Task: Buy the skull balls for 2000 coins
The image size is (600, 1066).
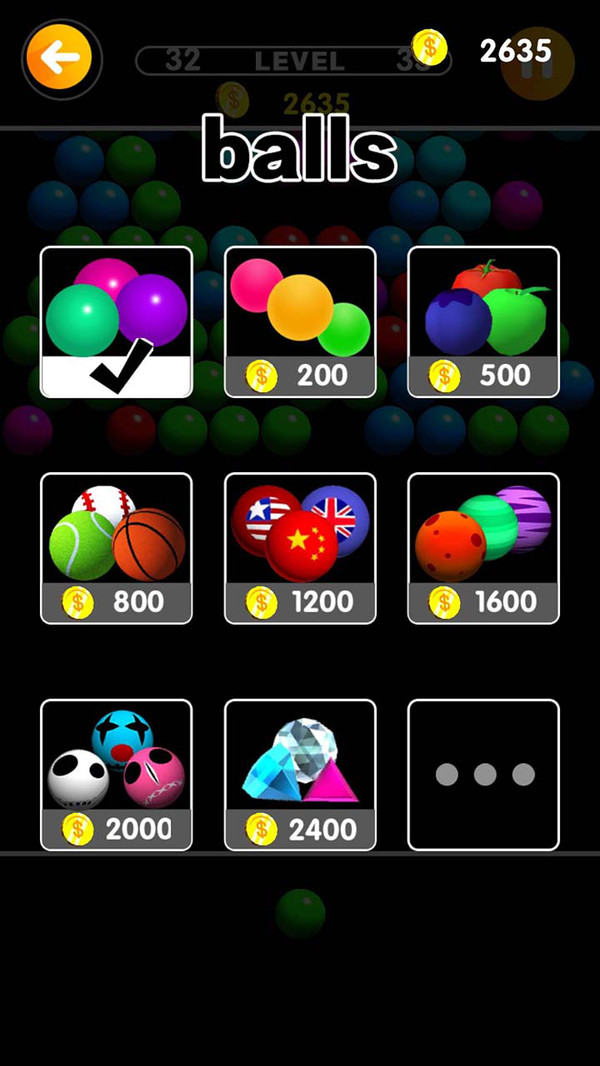Action: click(116, 775)
